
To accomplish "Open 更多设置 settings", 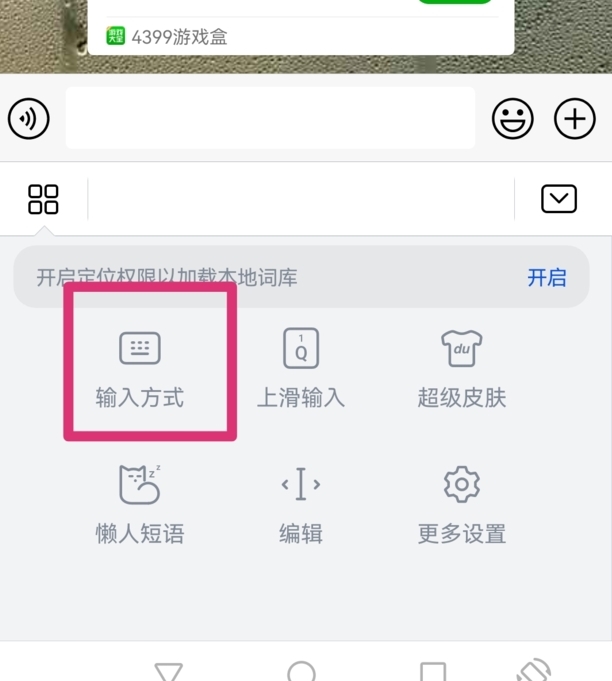I will pos(461,503).
